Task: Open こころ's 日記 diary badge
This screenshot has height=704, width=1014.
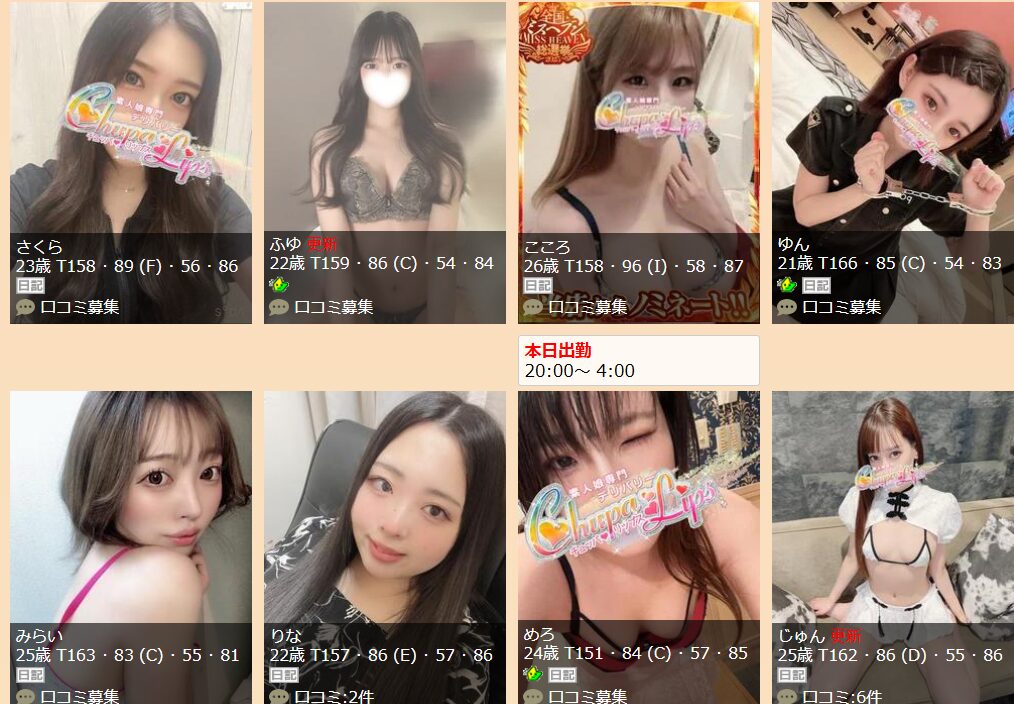Action: coord(538,286)
